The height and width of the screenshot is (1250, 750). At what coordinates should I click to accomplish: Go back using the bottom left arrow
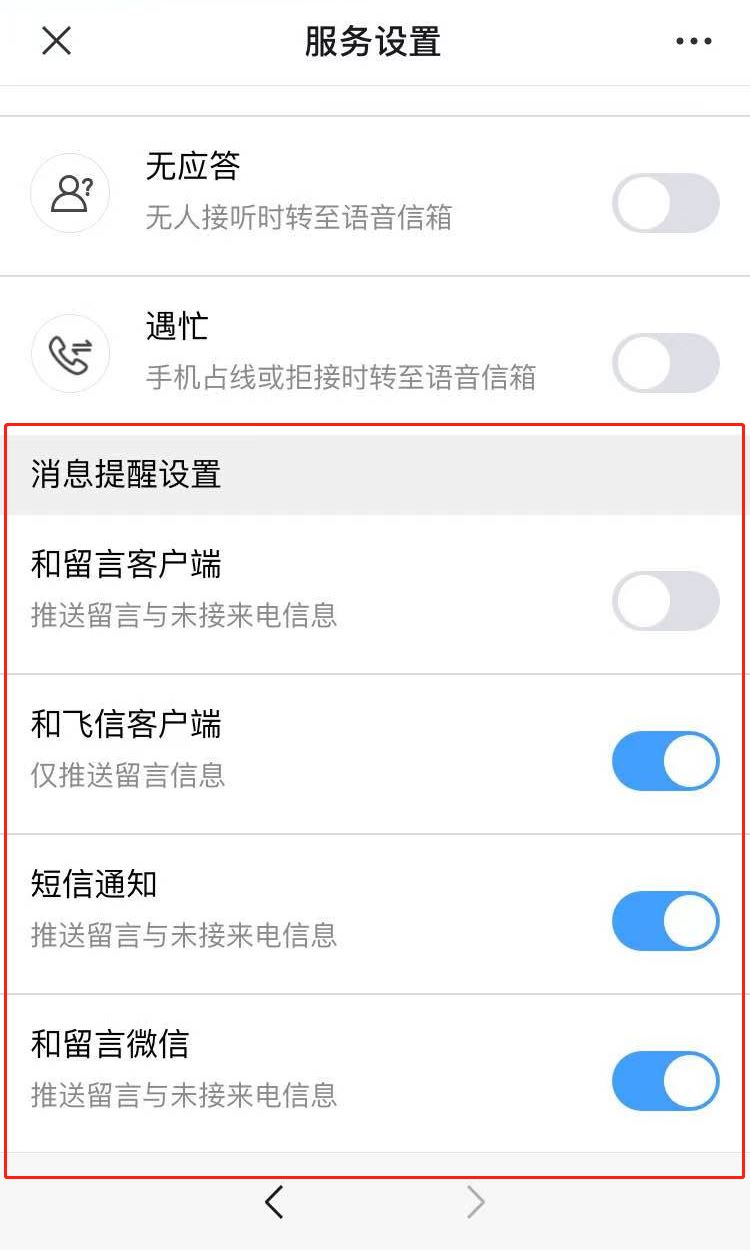click(x=274, y=1202)
